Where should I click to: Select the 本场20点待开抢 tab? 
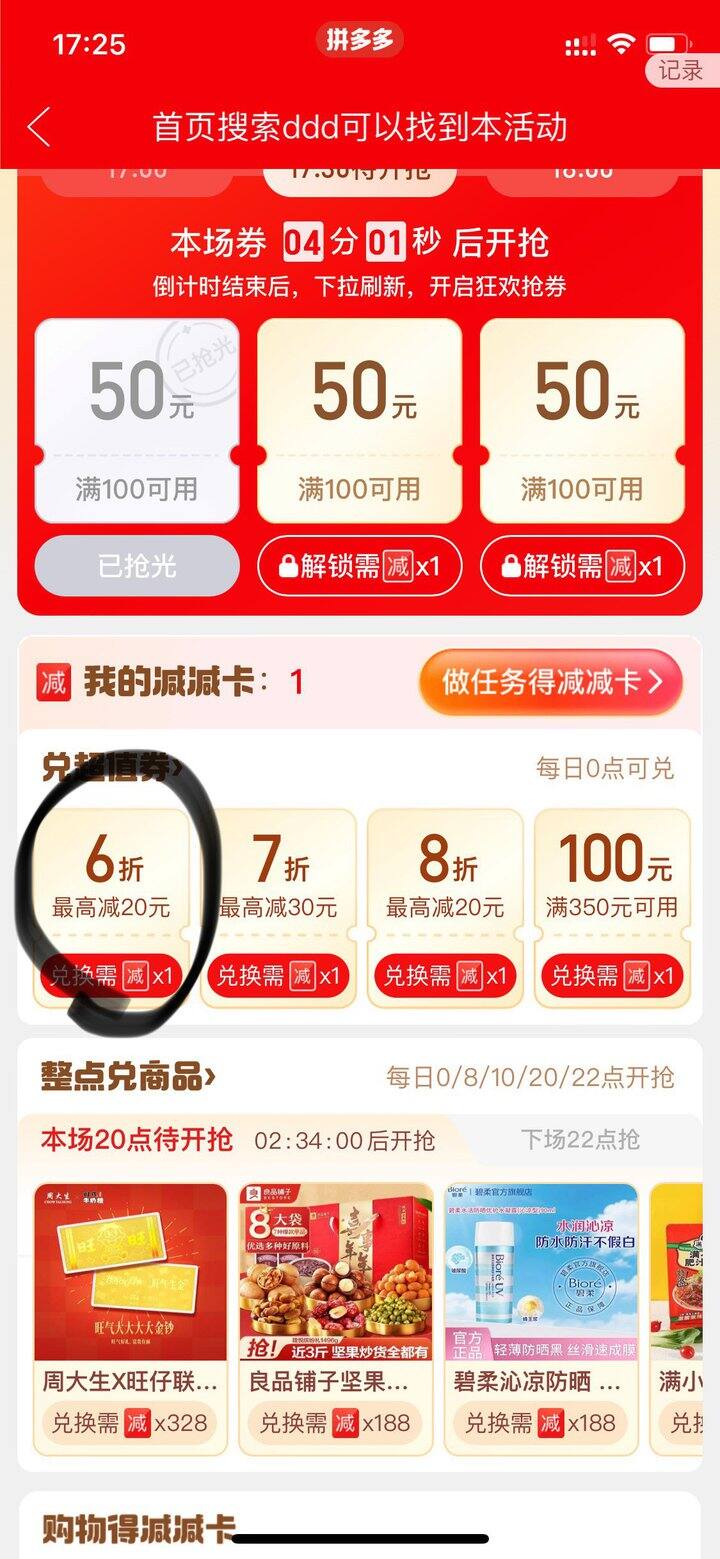tap(137, 1139)
